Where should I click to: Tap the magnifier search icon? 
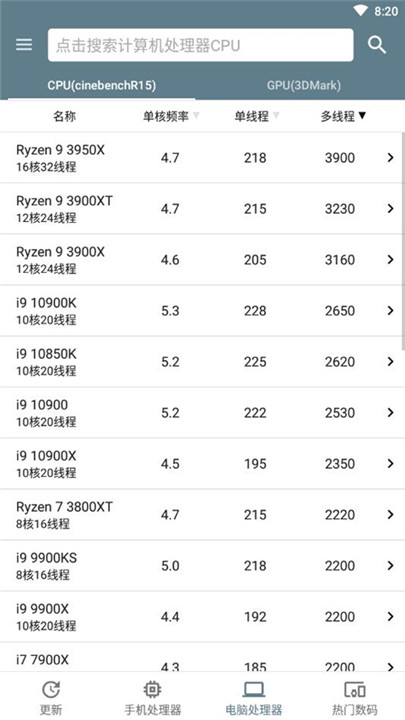coord(377,45)
